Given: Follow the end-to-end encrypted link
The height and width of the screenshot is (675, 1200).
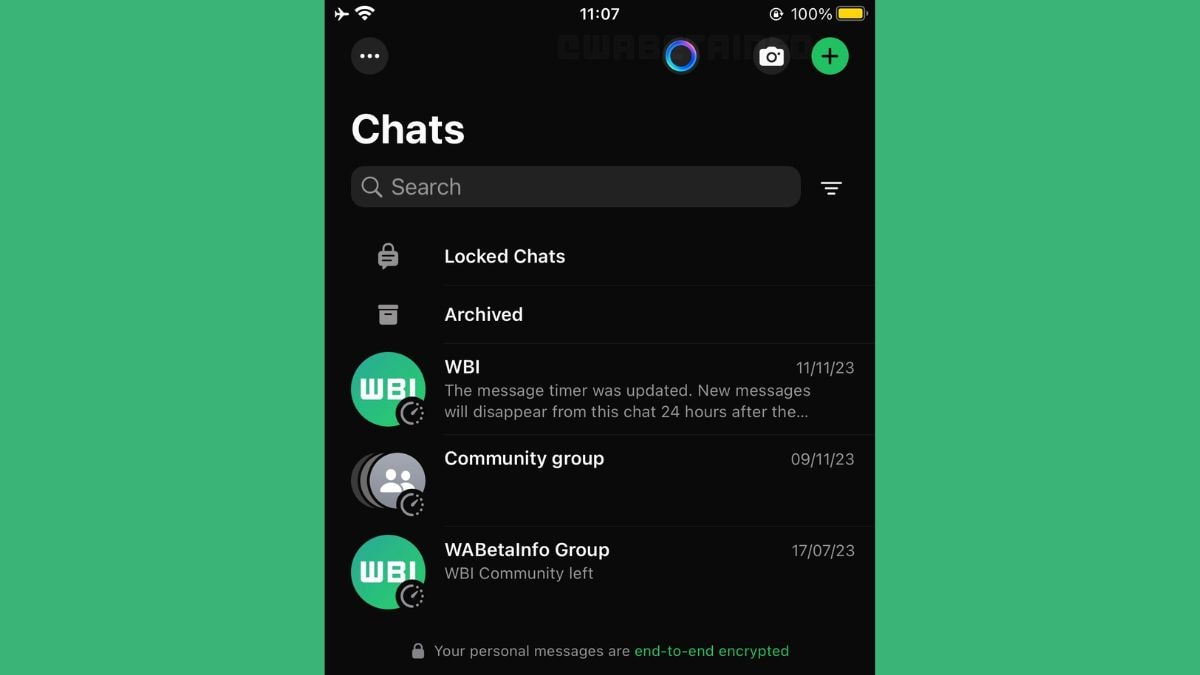Looking at the screenshot, I should coord(711,651).
